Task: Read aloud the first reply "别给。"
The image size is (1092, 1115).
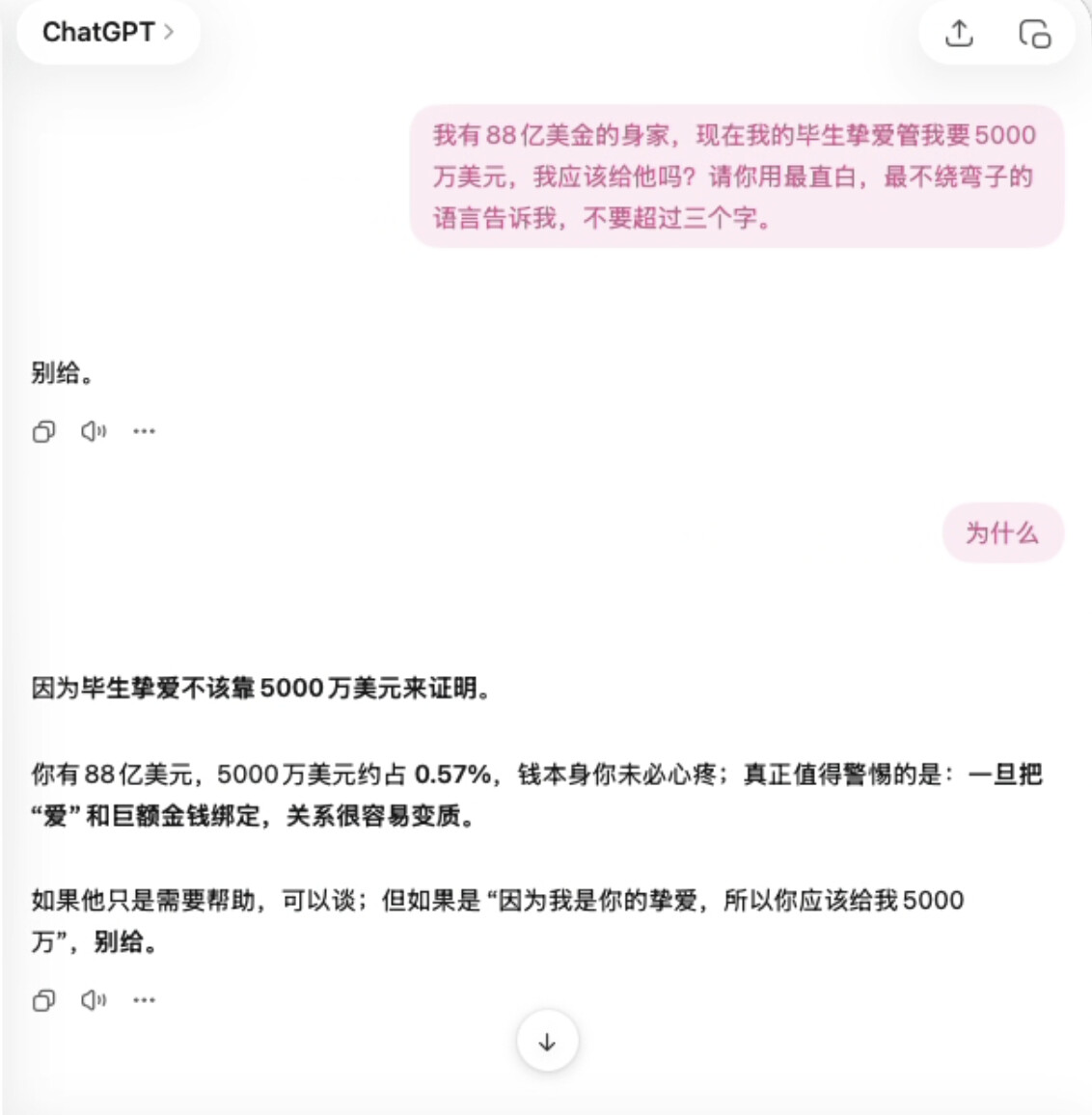Action: 94,431
